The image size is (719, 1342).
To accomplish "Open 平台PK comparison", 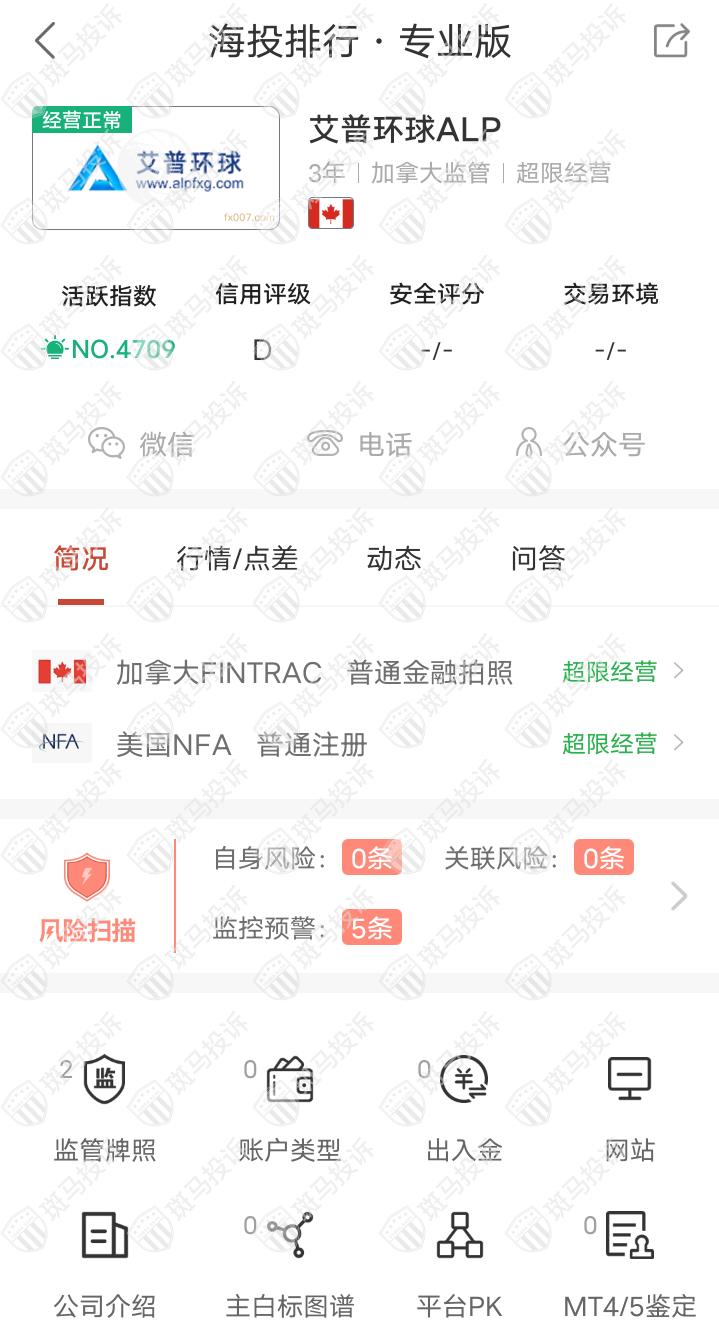I will point(460,1262).
